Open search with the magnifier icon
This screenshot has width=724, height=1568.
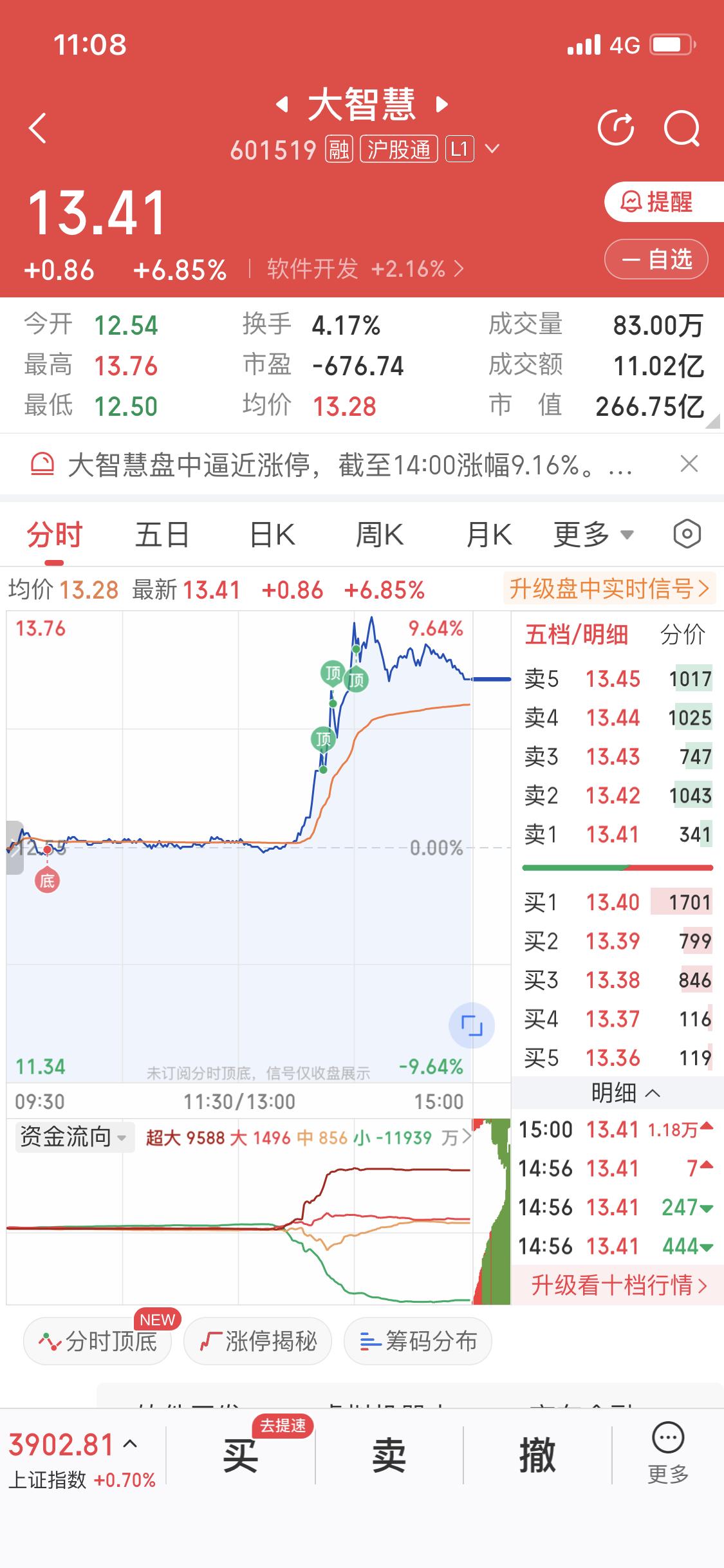[683, 129]
